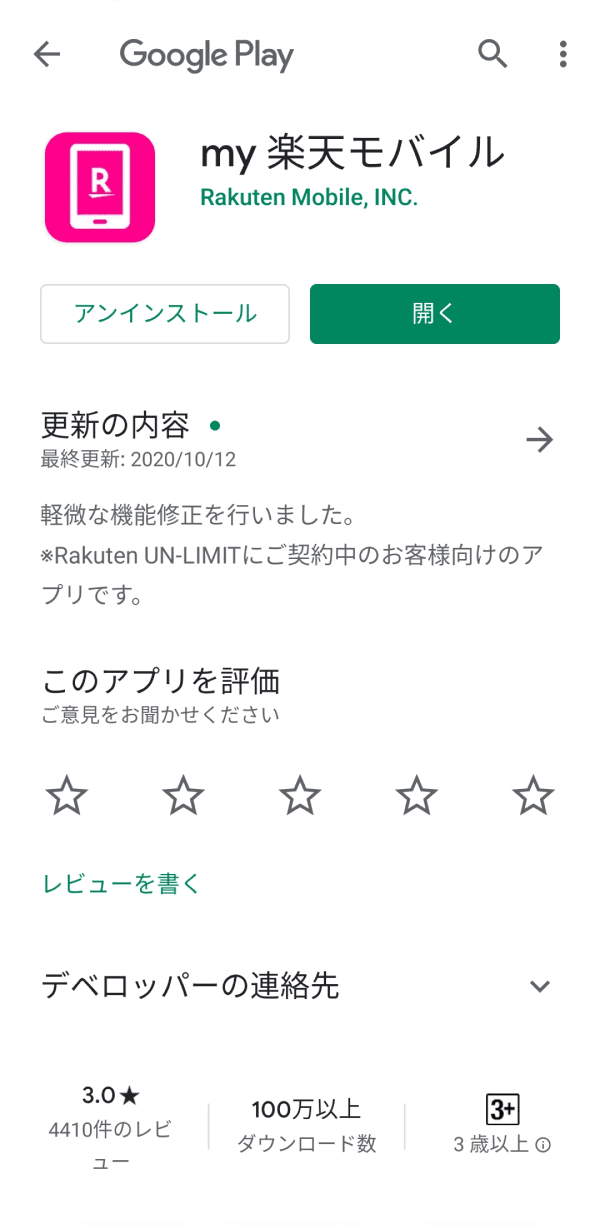
Task: Open the three-dot overflow menu
Action: 563,54
